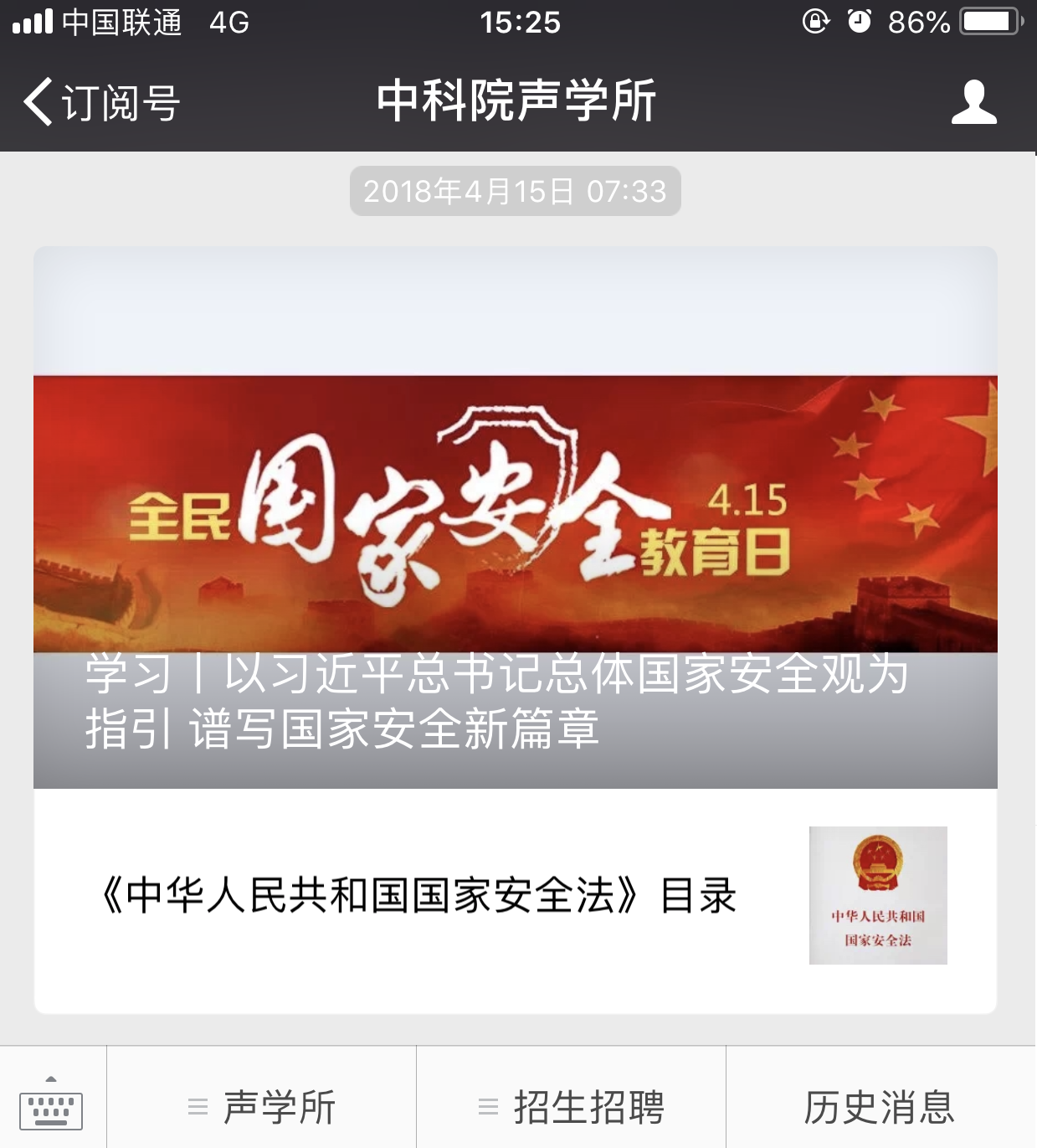Open 历史消息
Screen dimensions: 1037x1148
(x=880, y=1107)
